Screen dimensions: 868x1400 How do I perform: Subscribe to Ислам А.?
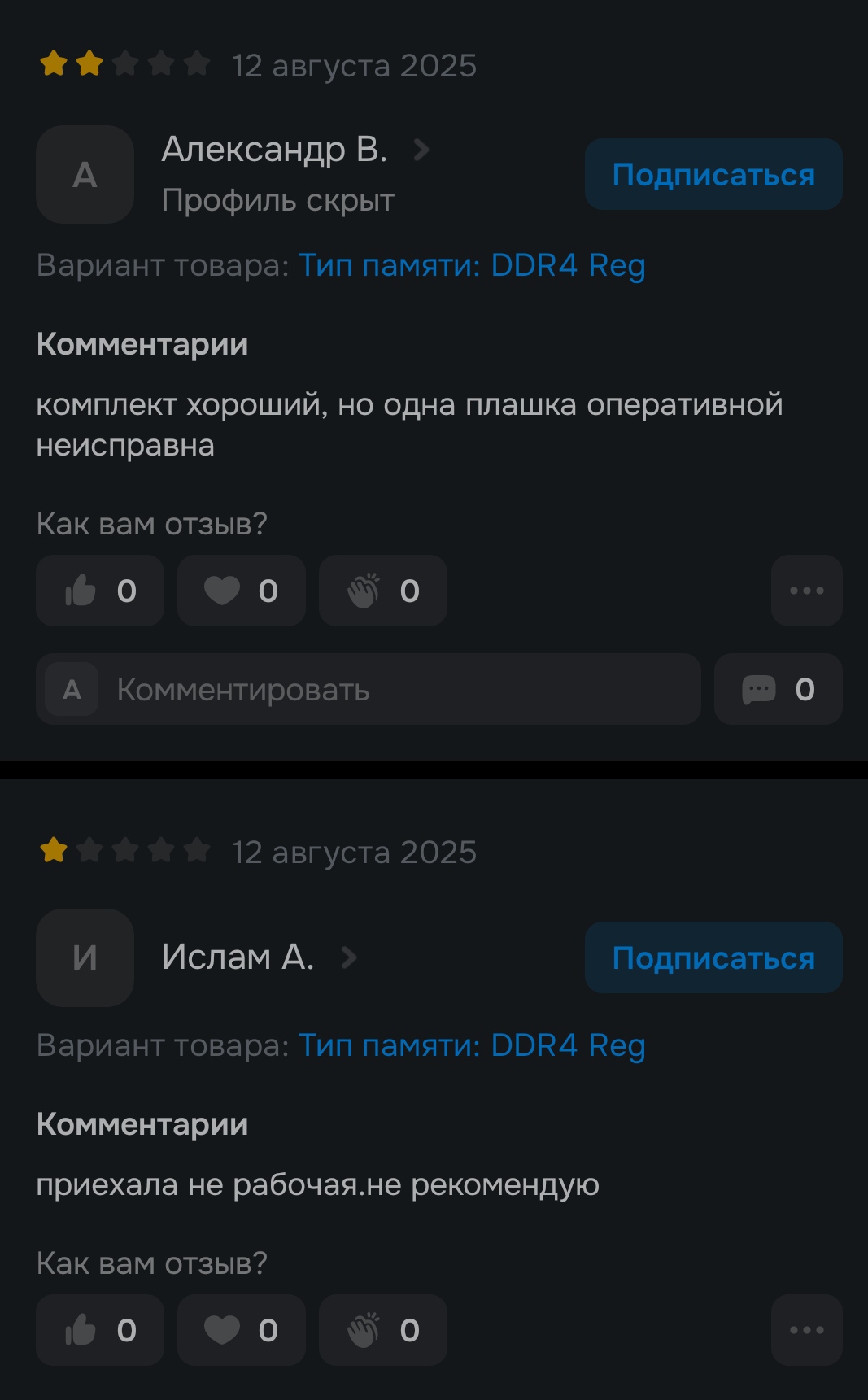tap(713, 957)
